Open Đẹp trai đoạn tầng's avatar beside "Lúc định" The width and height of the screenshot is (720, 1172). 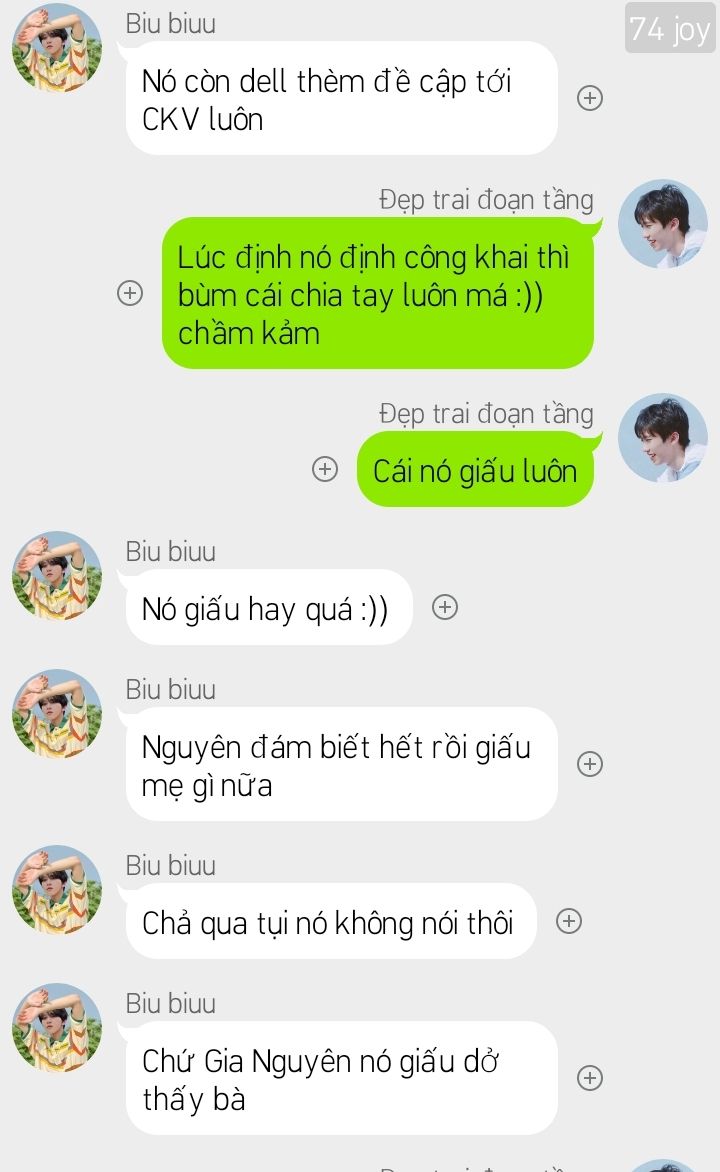(663, 223)
